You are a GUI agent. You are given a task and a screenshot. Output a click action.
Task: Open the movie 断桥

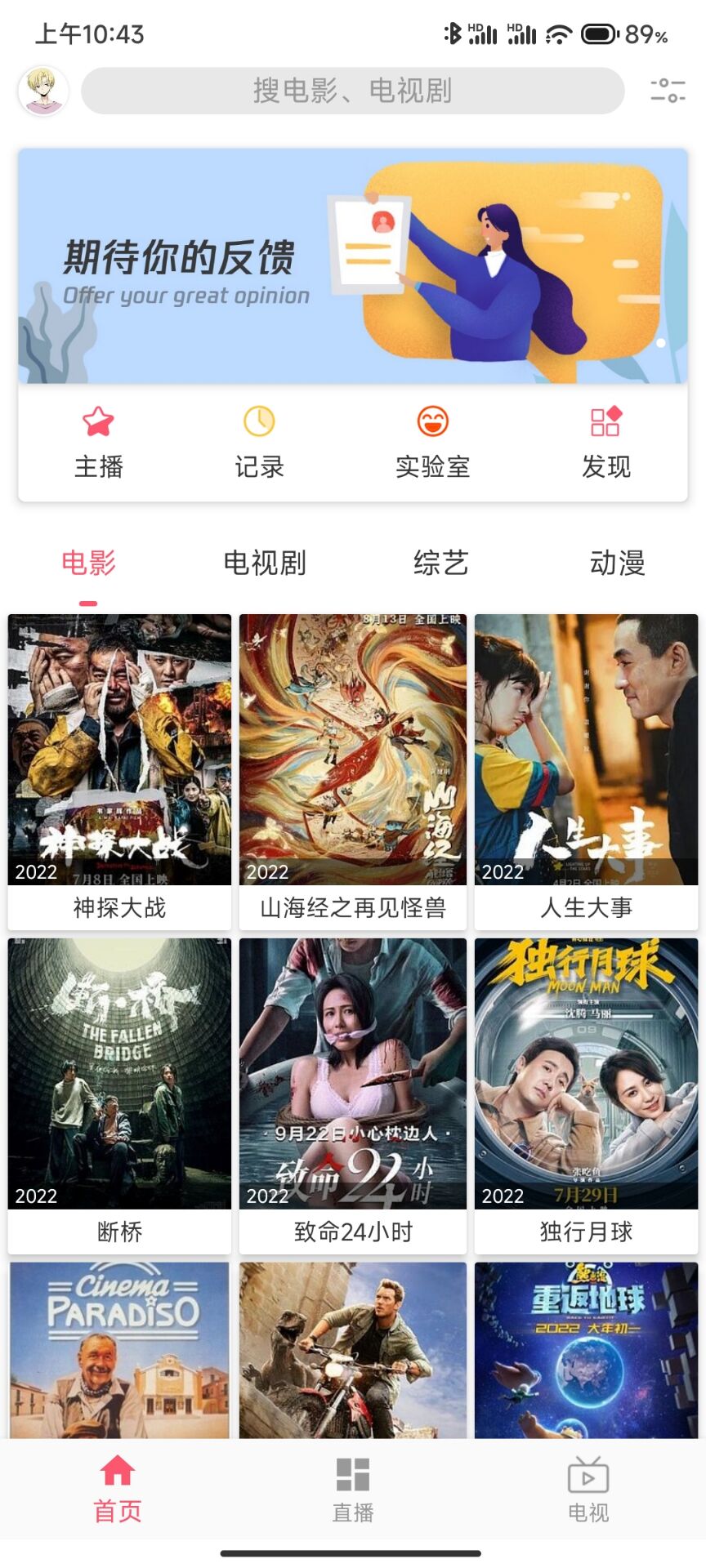119,1095
